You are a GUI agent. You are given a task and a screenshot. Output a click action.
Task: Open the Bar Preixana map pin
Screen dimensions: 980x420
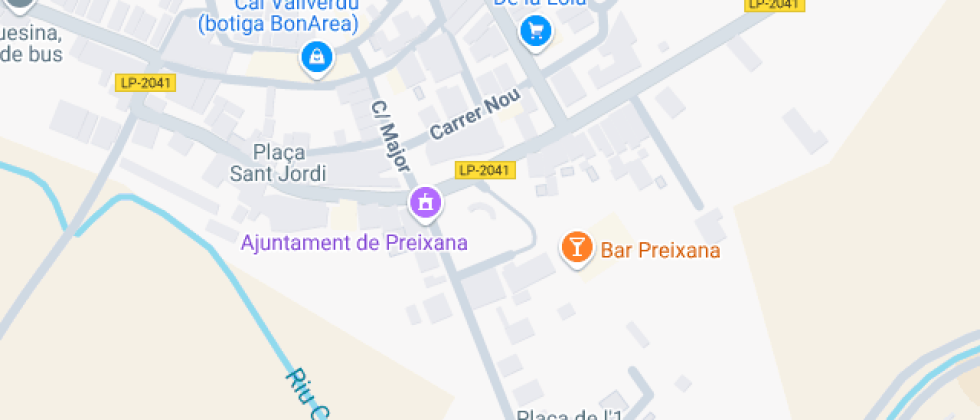tap(576, 248)
